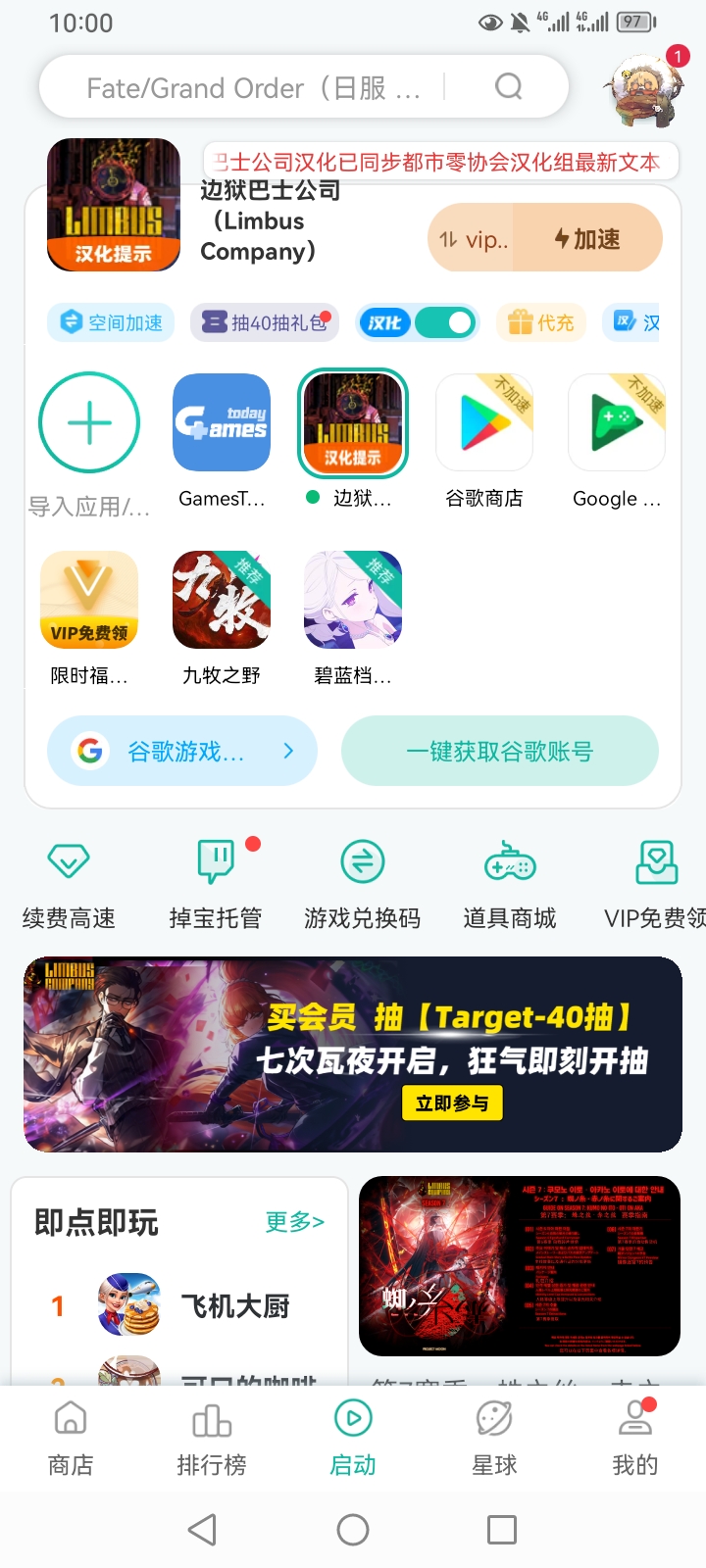Tap the 代充 recharge chip

point(541,322)
